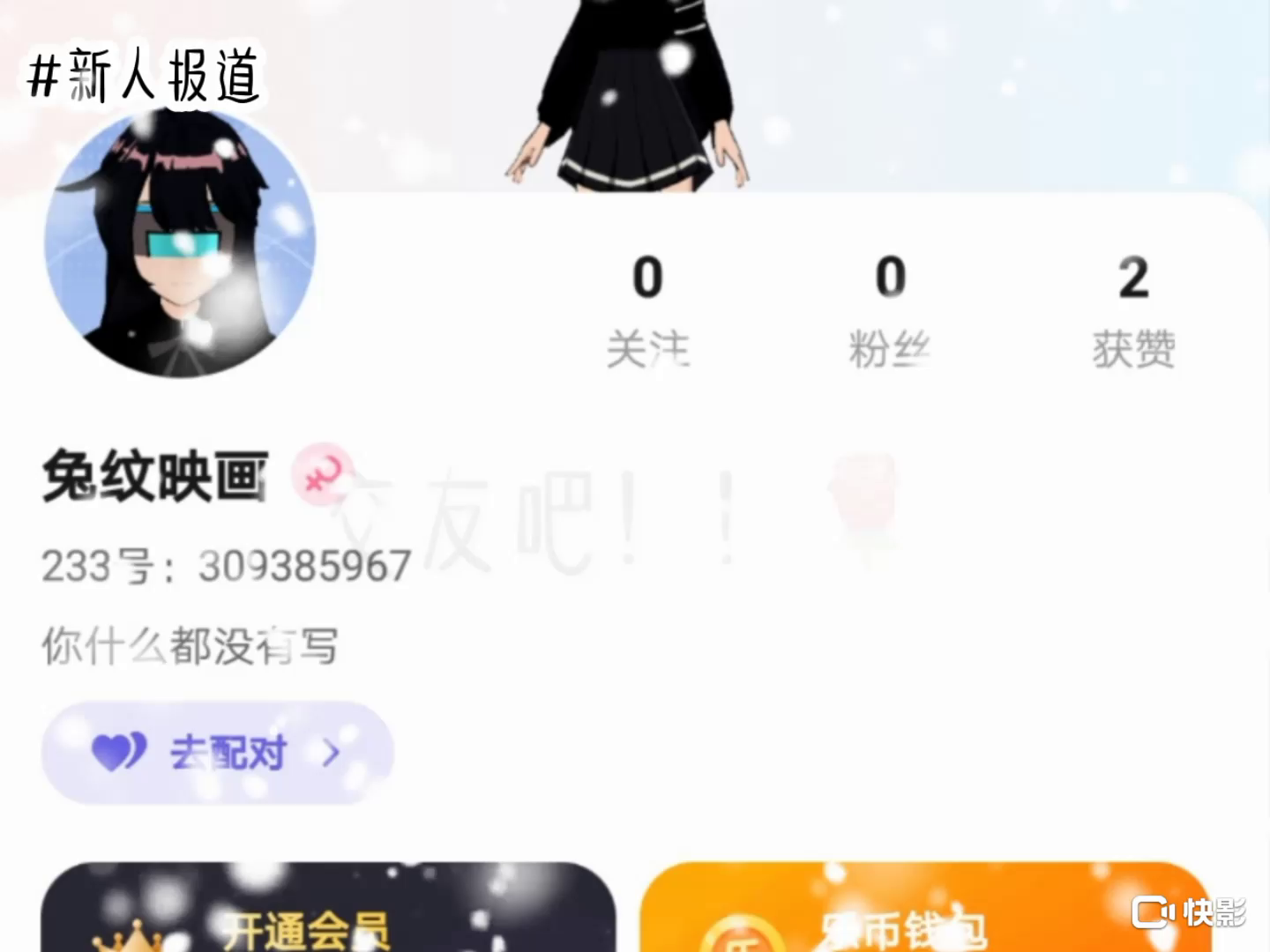The height and width of the screenshot is (952, 1270).
Task: Open the 乐币钱包 wallet card
Action: (926, 912)
